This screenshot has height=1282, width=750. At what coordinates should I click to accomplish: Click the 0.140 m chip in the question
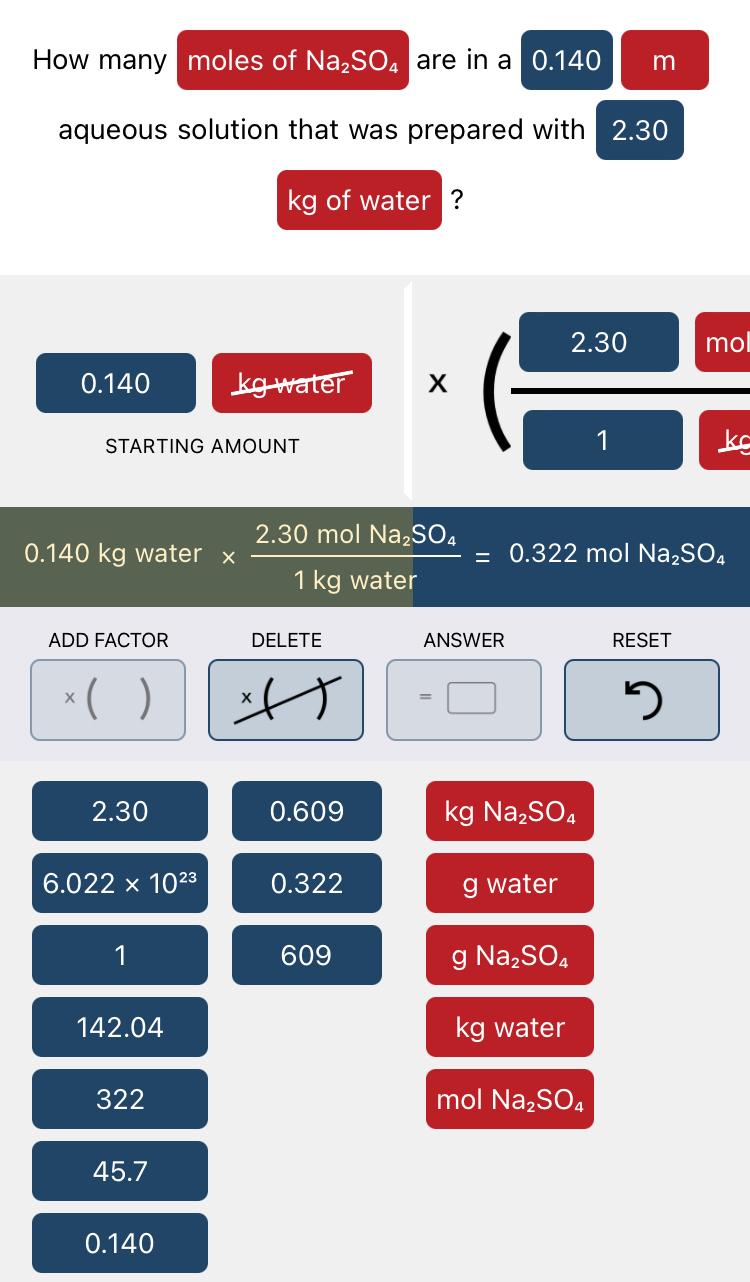pos(566,60)
